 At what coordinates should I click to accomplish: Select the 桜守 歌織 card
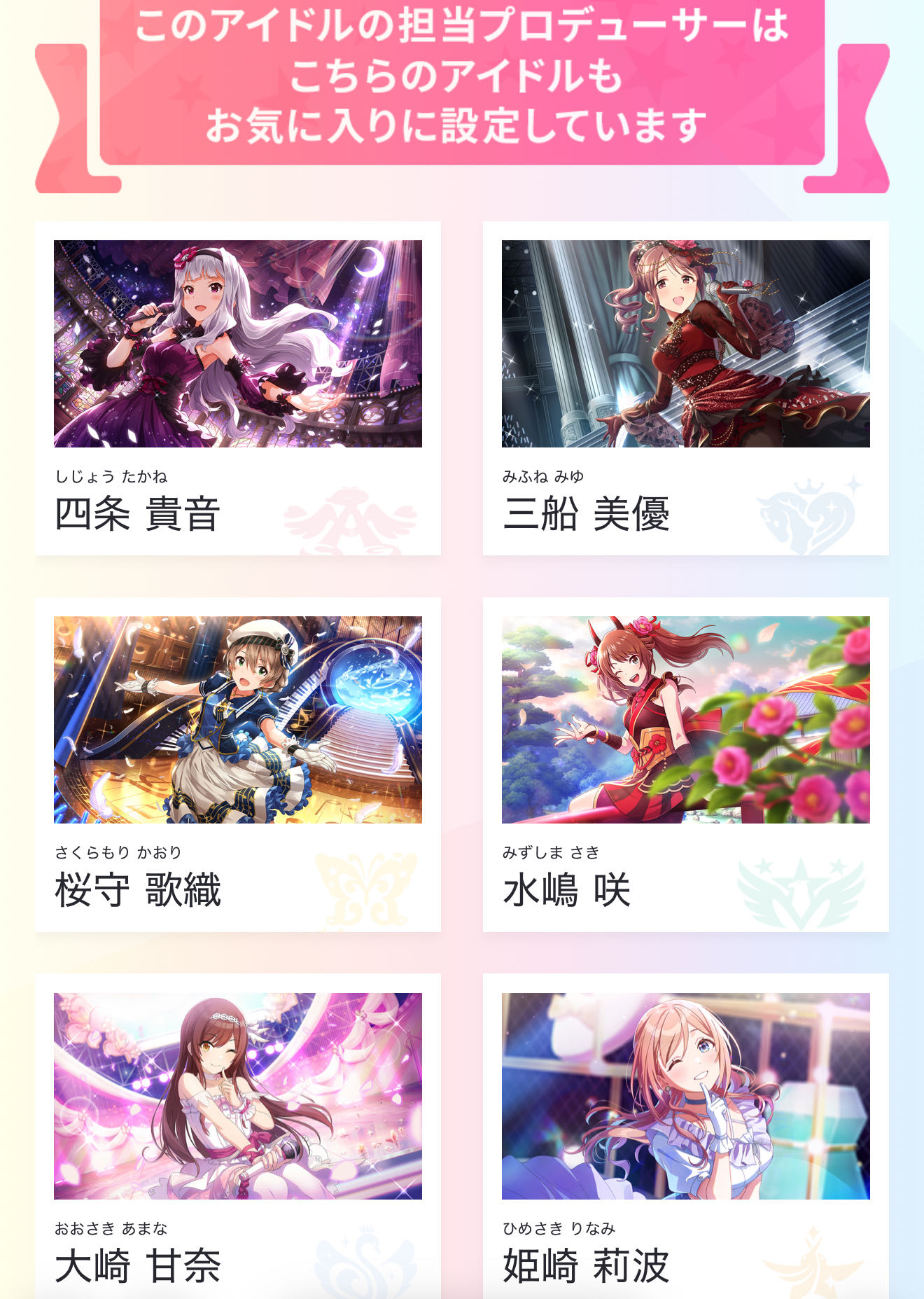pyautogui.click(x=238, y=765)
